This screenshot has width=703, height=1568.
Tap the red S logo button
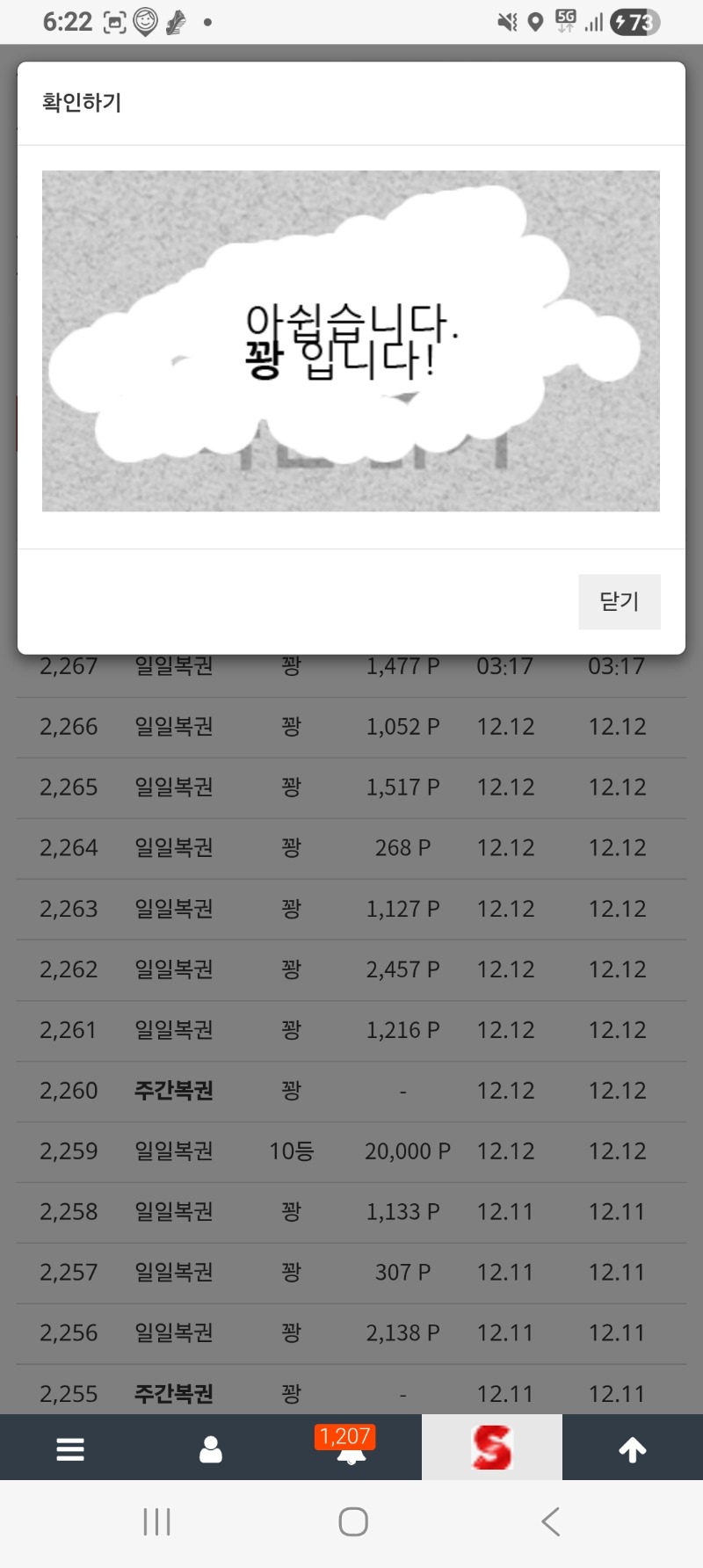click(x=492, y=1448)
